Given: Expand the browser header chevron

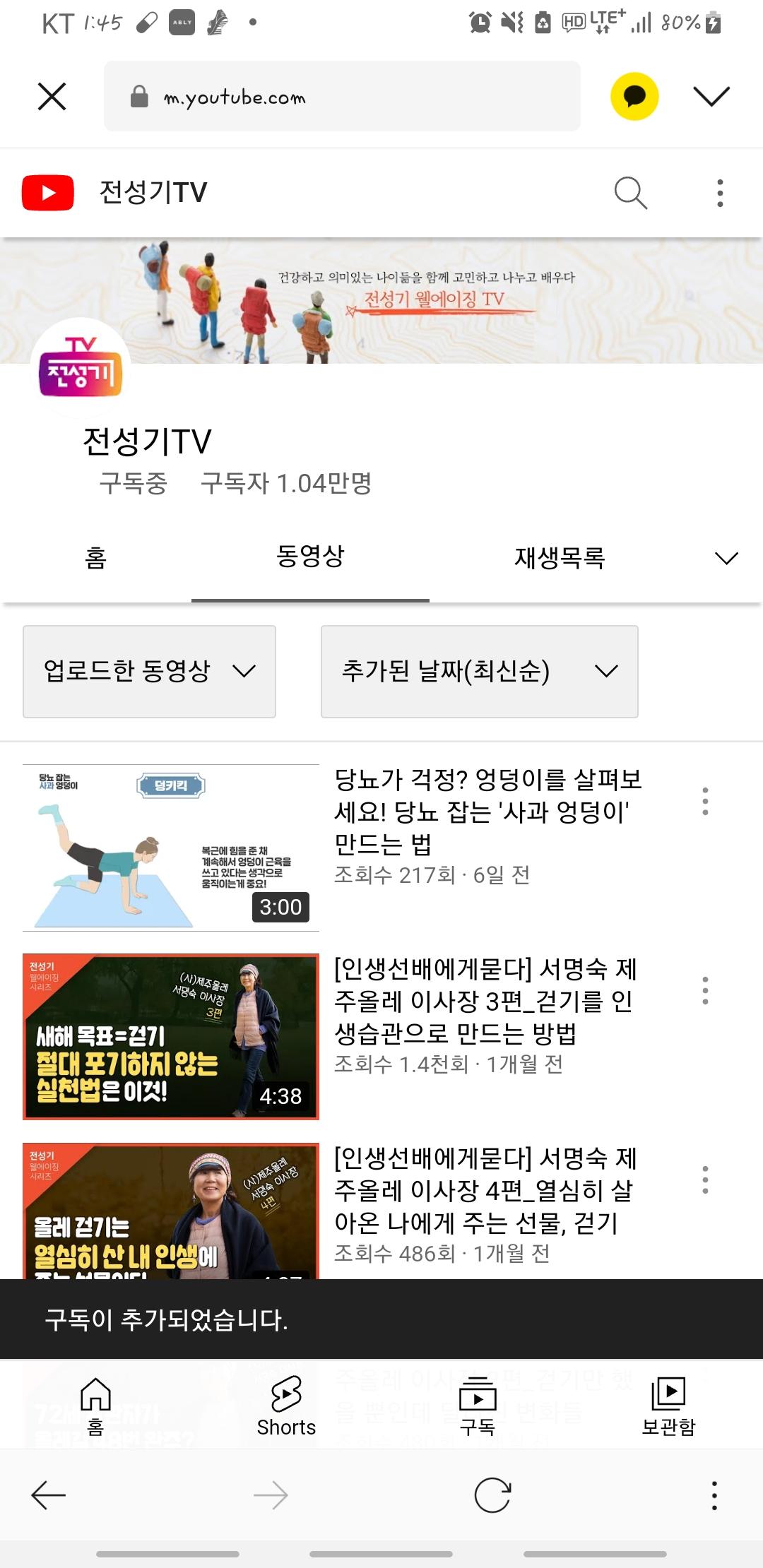Looking at the screenshot, I should tap(711, 97).
